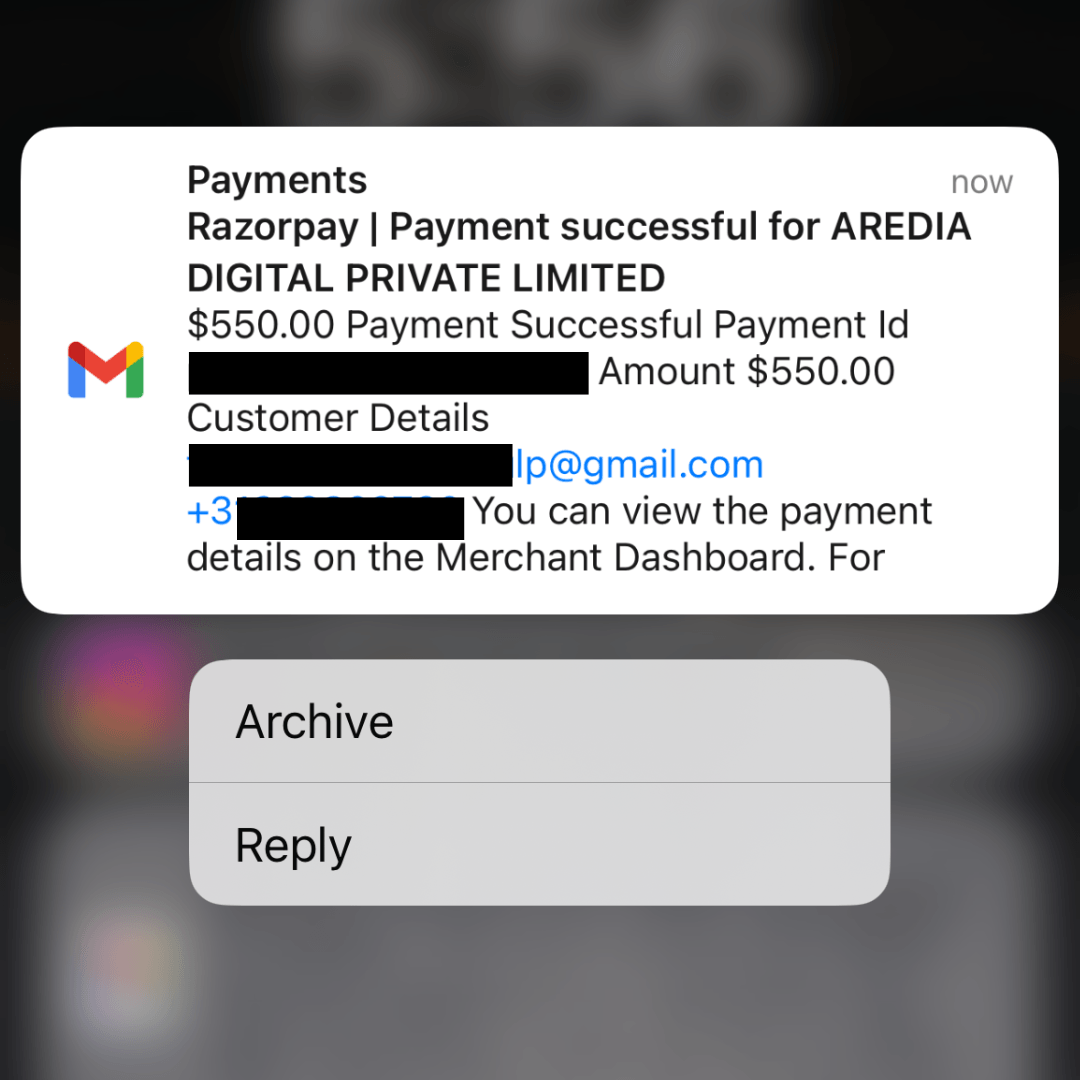Reply to the Razorpay payment email
This screenshot has height=1080, width=1080.
coord(538,845)
